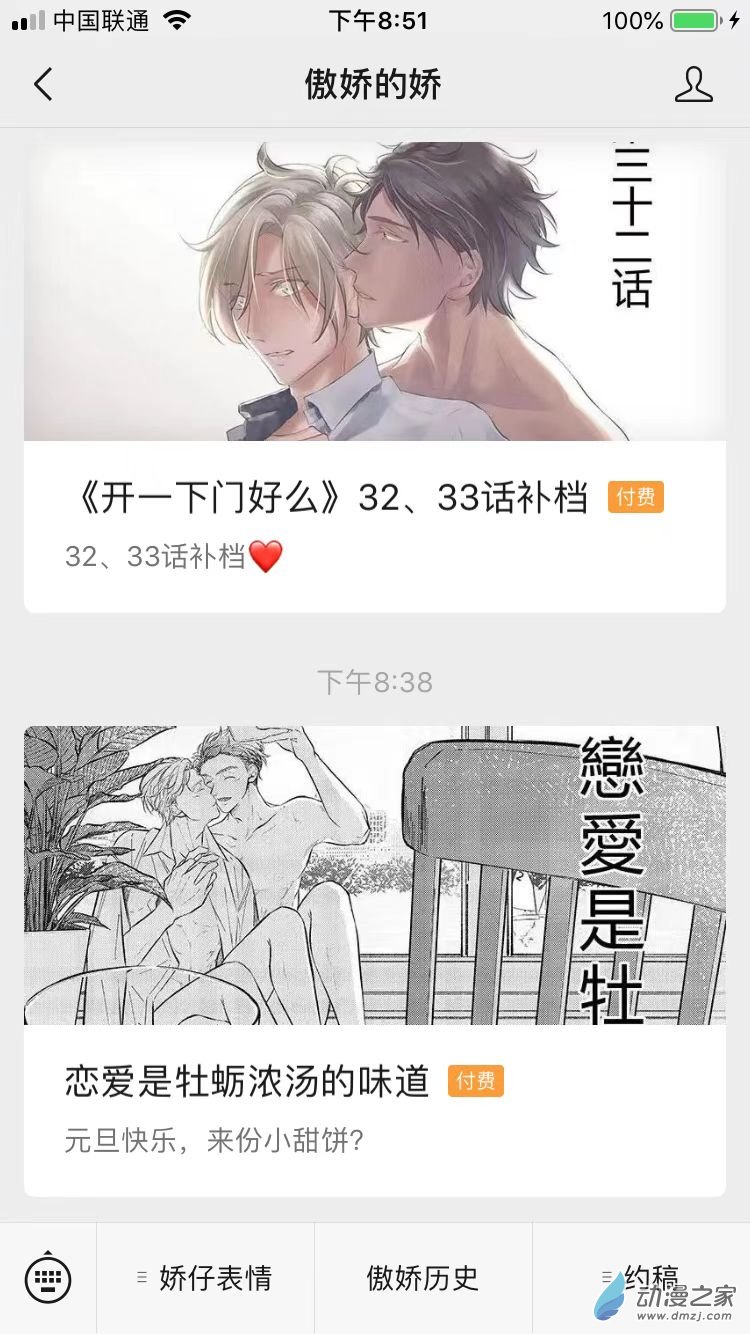Open the 傲娇历史 menu item
Image resolution: width=750 pixels, height=1334 pixels.
coord(423,1278)
